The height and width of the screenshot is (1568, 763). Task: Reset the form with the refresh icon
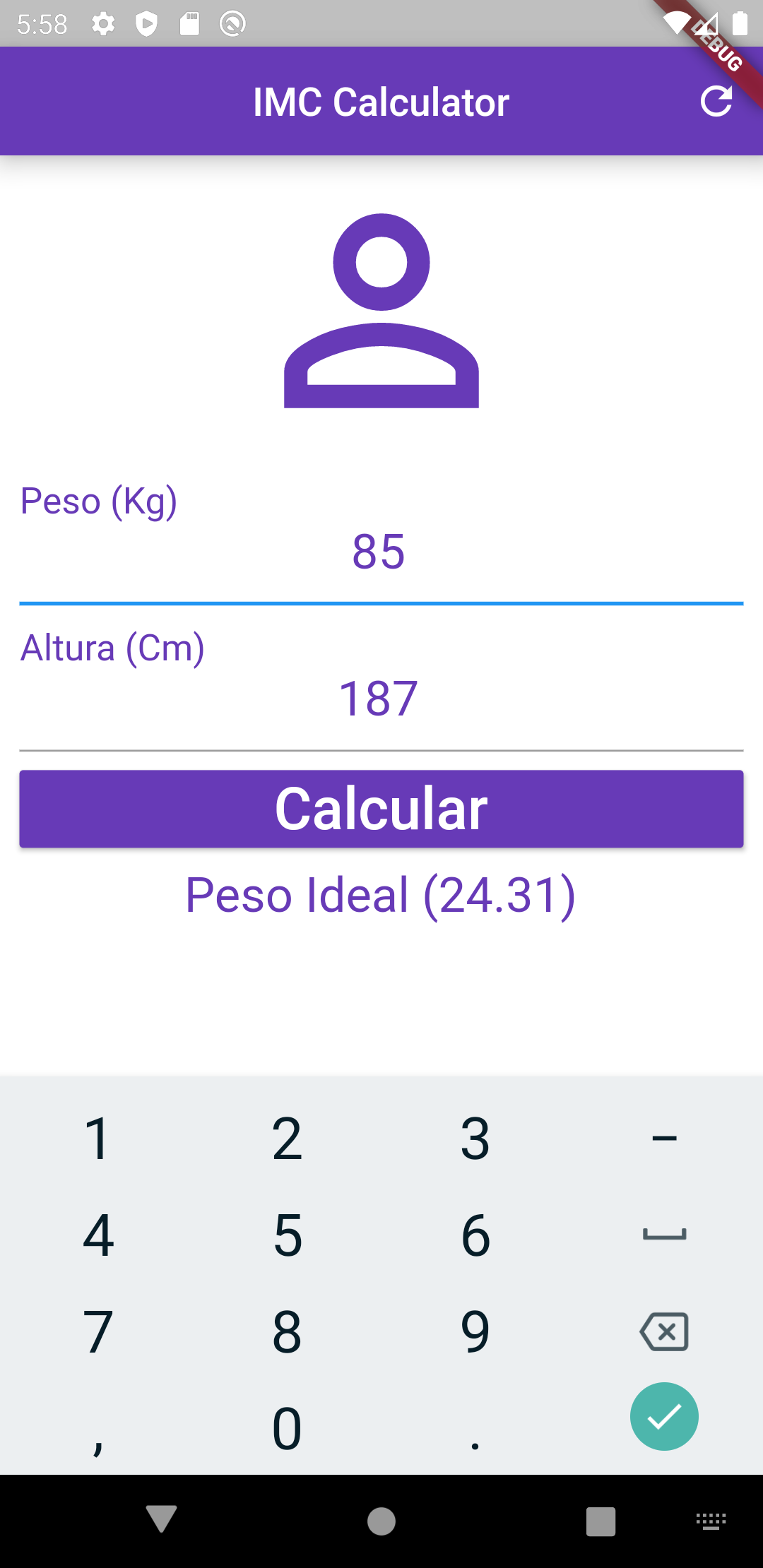[x=716, y=102]
